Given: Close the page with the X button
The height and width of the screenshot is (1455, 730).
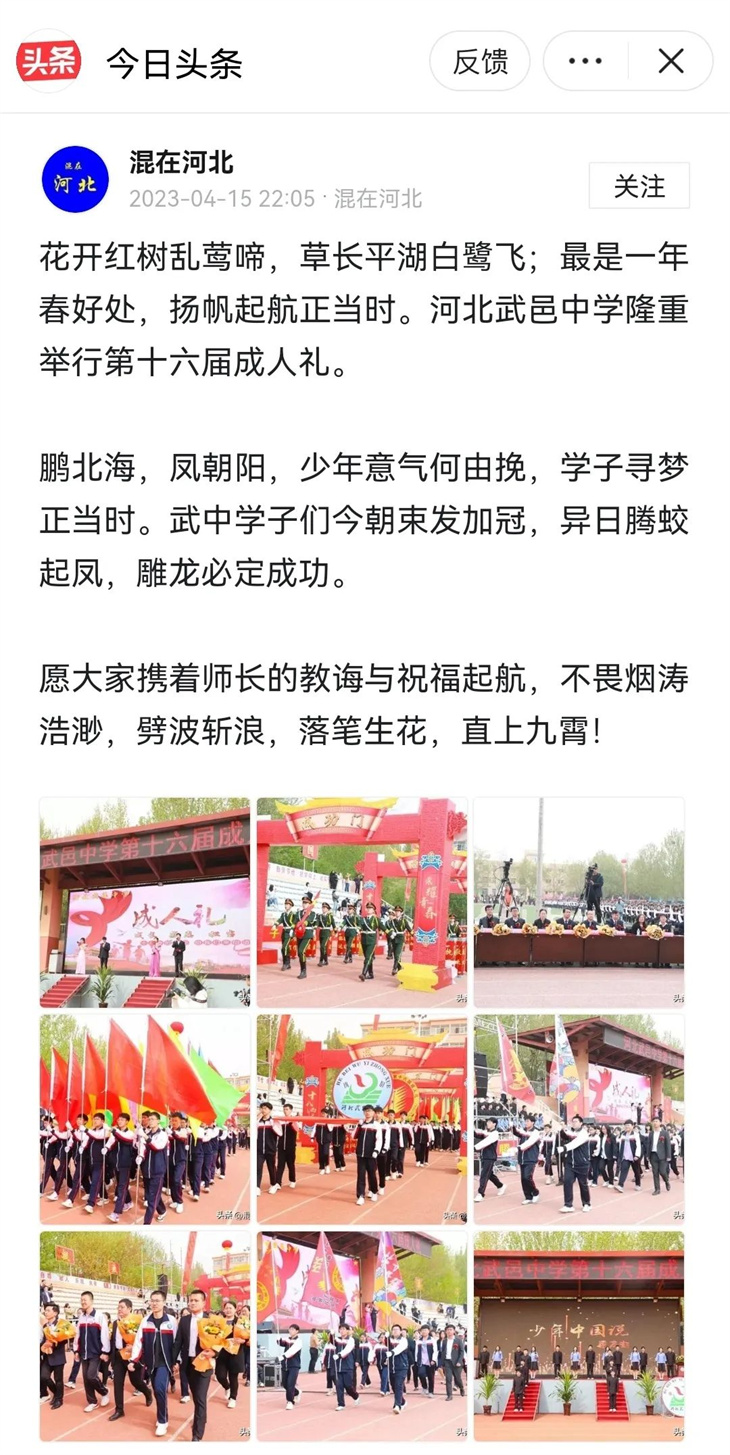Looking at the screenshot, I should click(x=671, y=62).
